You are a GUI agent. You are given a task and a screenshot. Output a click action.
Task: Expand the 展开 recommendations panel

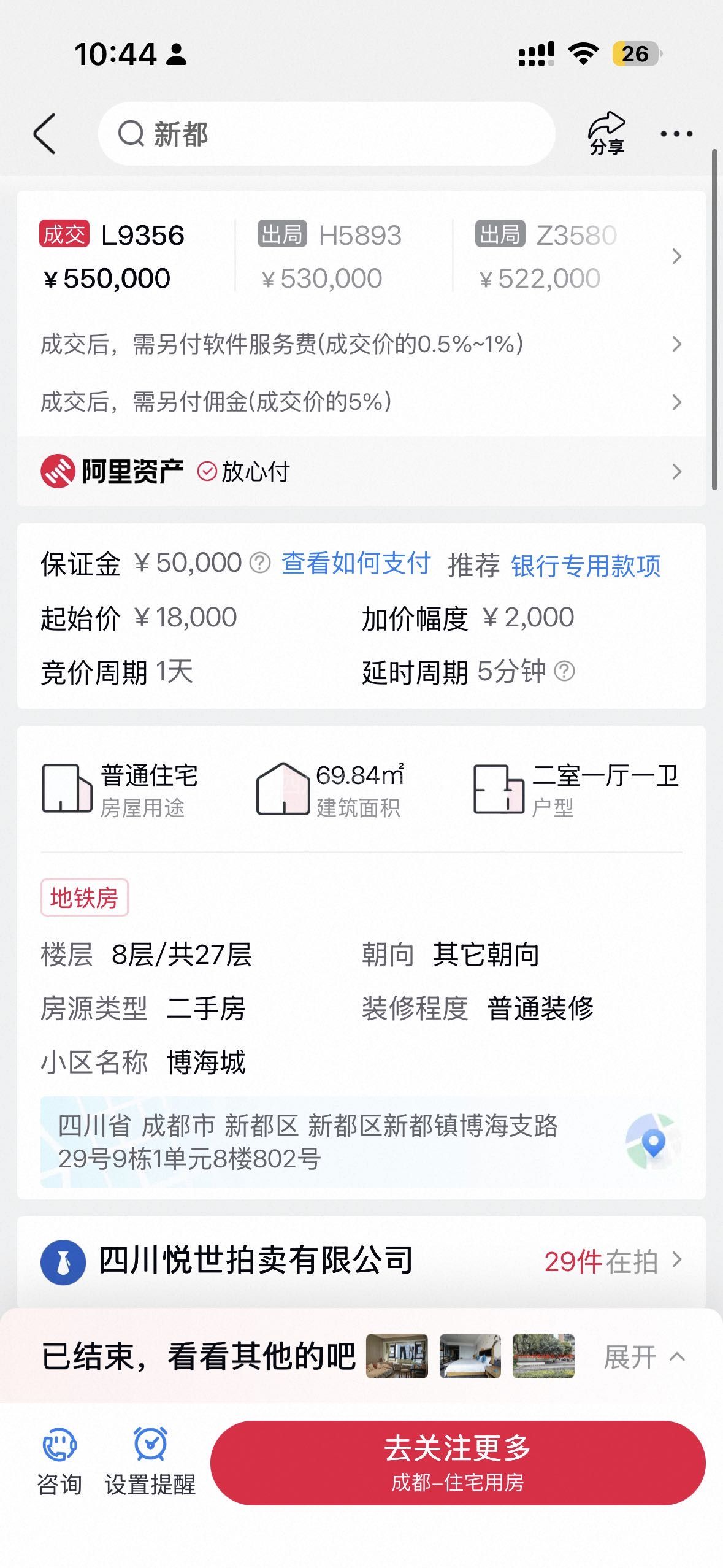tap(644, 1356)
